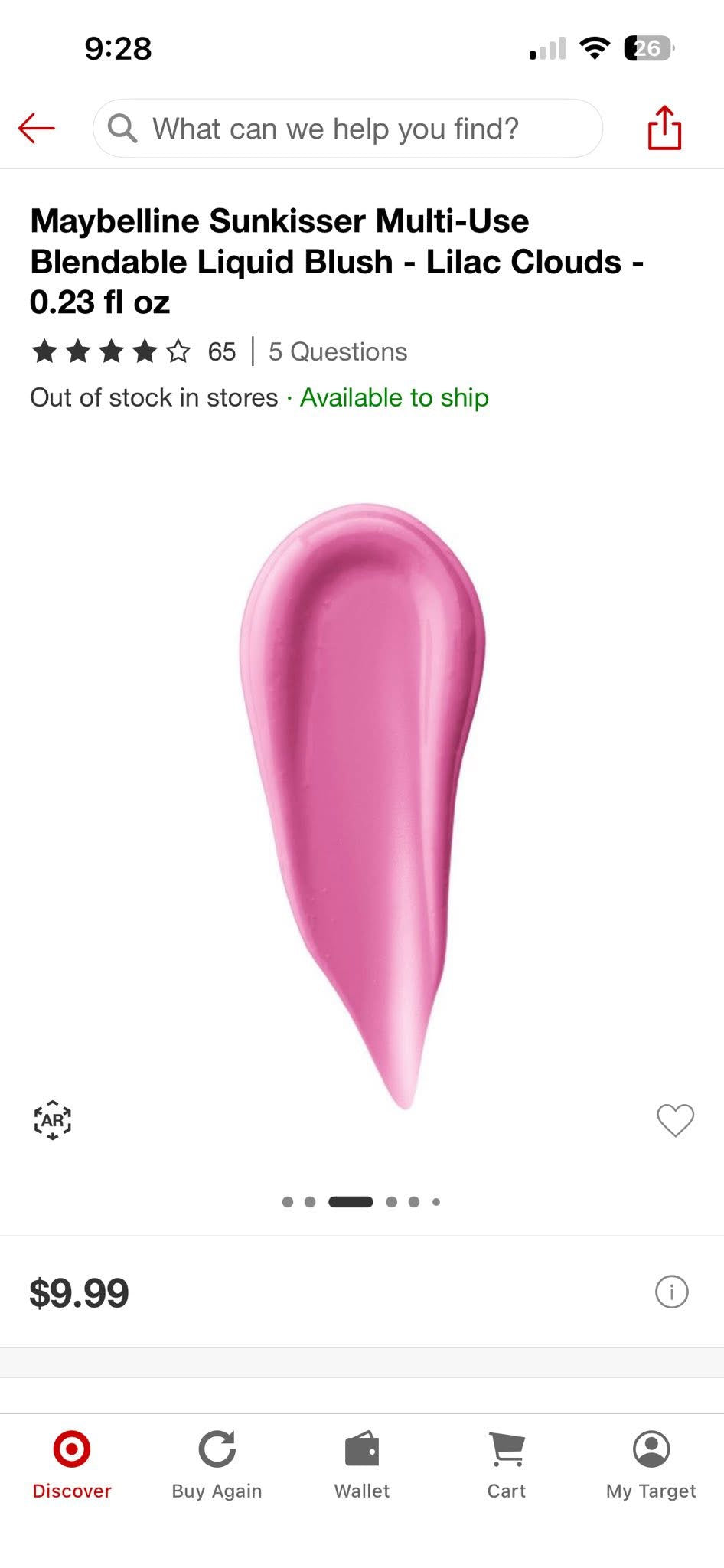The image size is (724, 1568).
Task: Tap the search field to find products
Action: coord(347,129)
